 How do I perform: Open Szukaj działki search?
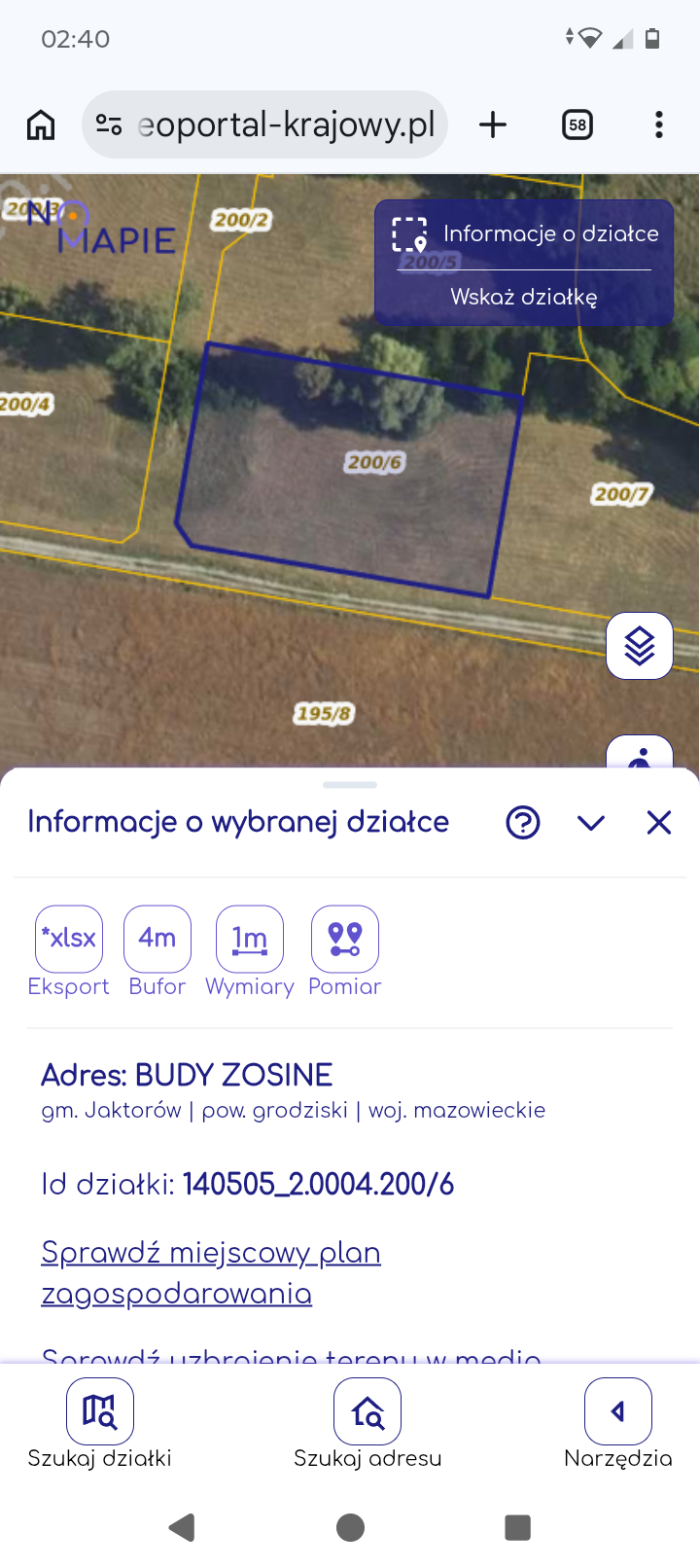[100, 1412]
